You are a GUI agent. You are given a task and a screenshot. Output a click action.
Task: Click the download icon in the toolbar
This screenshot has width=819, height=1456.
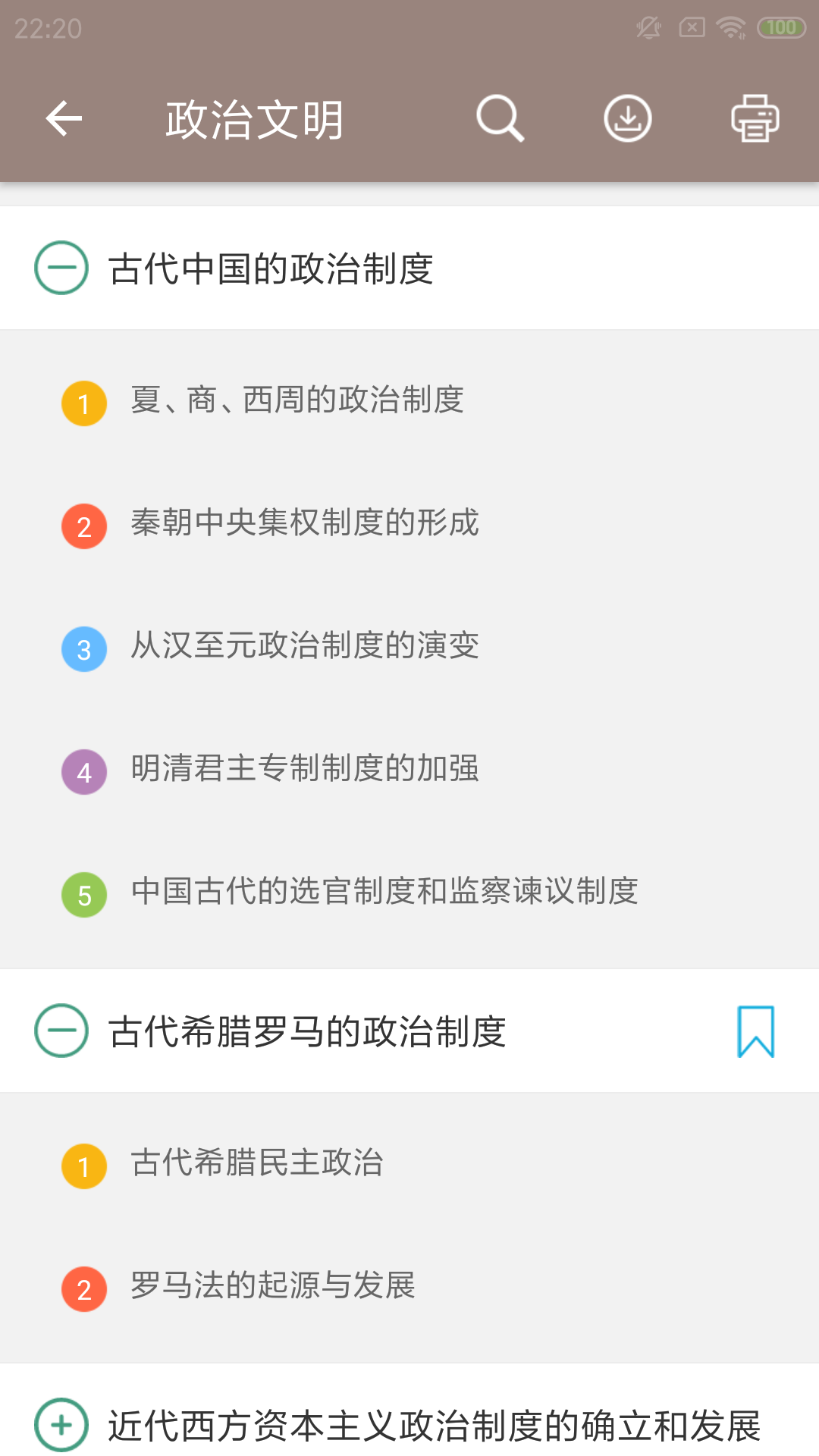(x=628, y=119)
